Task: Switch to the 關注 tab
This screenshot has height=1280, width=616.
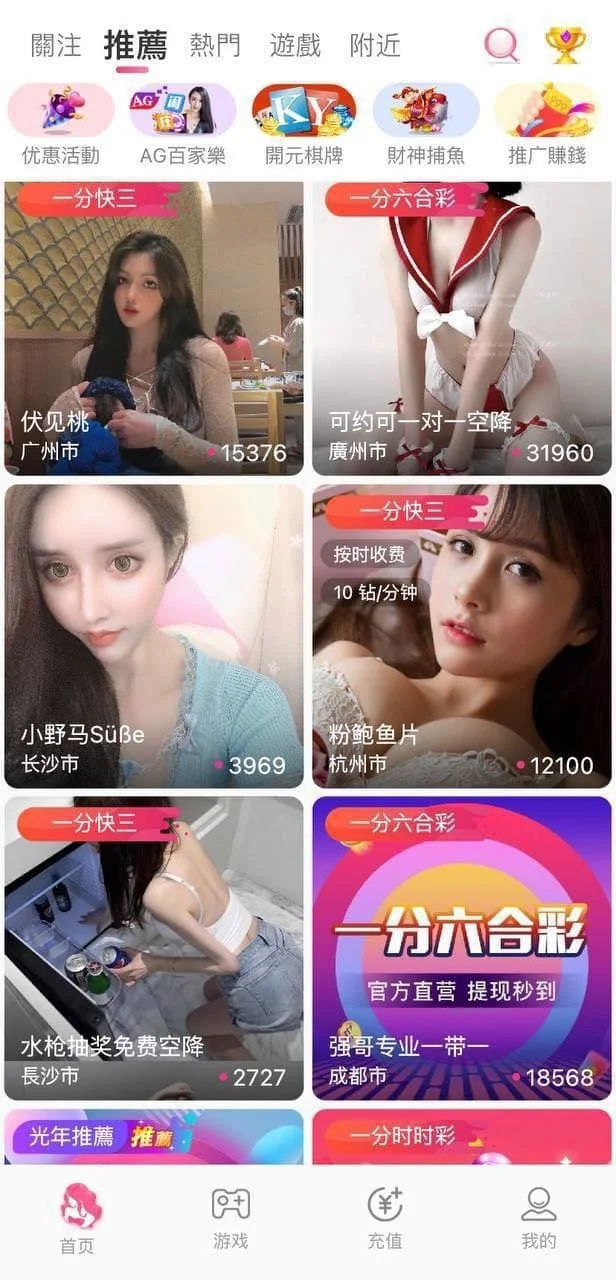Action: [x=56, y=45]
